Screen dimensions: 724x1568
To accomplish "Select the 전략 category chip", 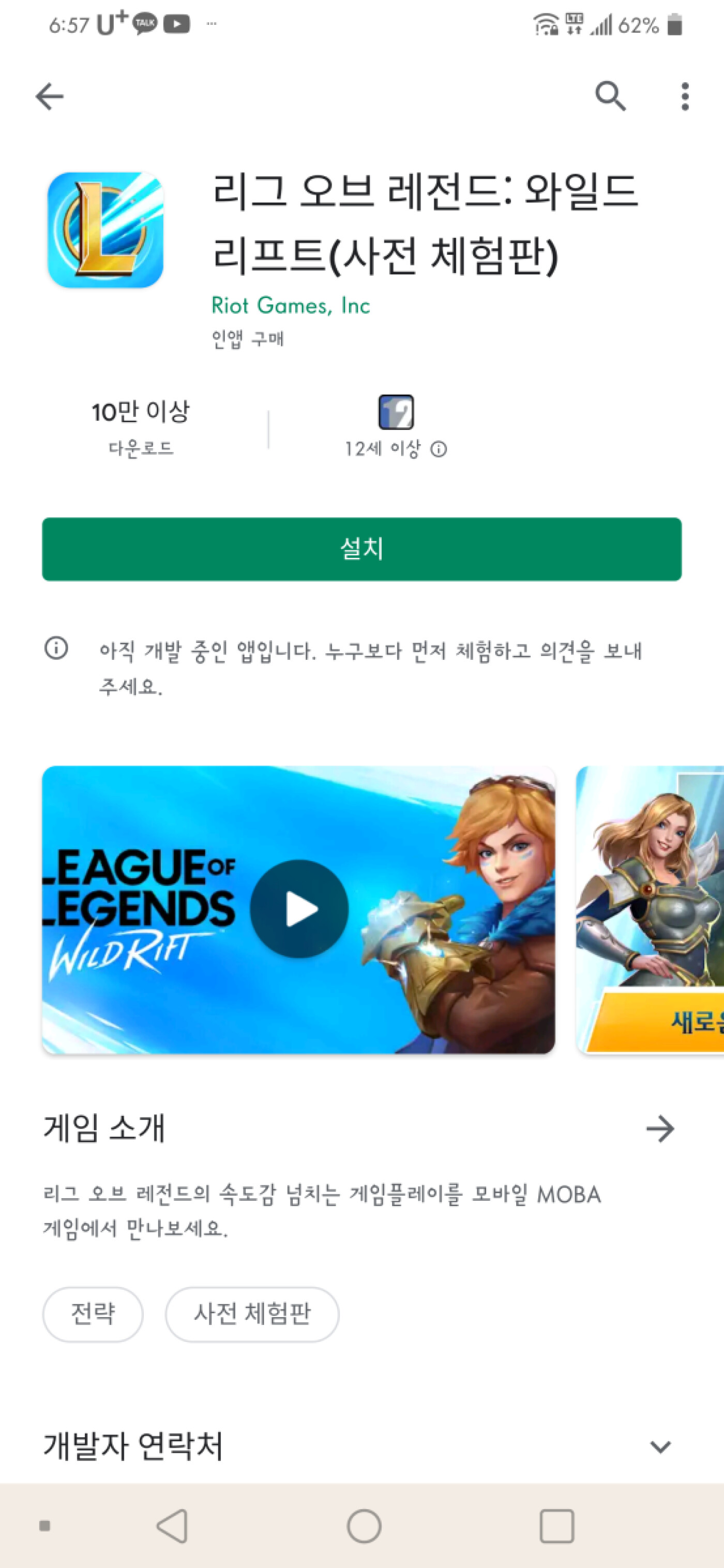I will coord(93,1314).
